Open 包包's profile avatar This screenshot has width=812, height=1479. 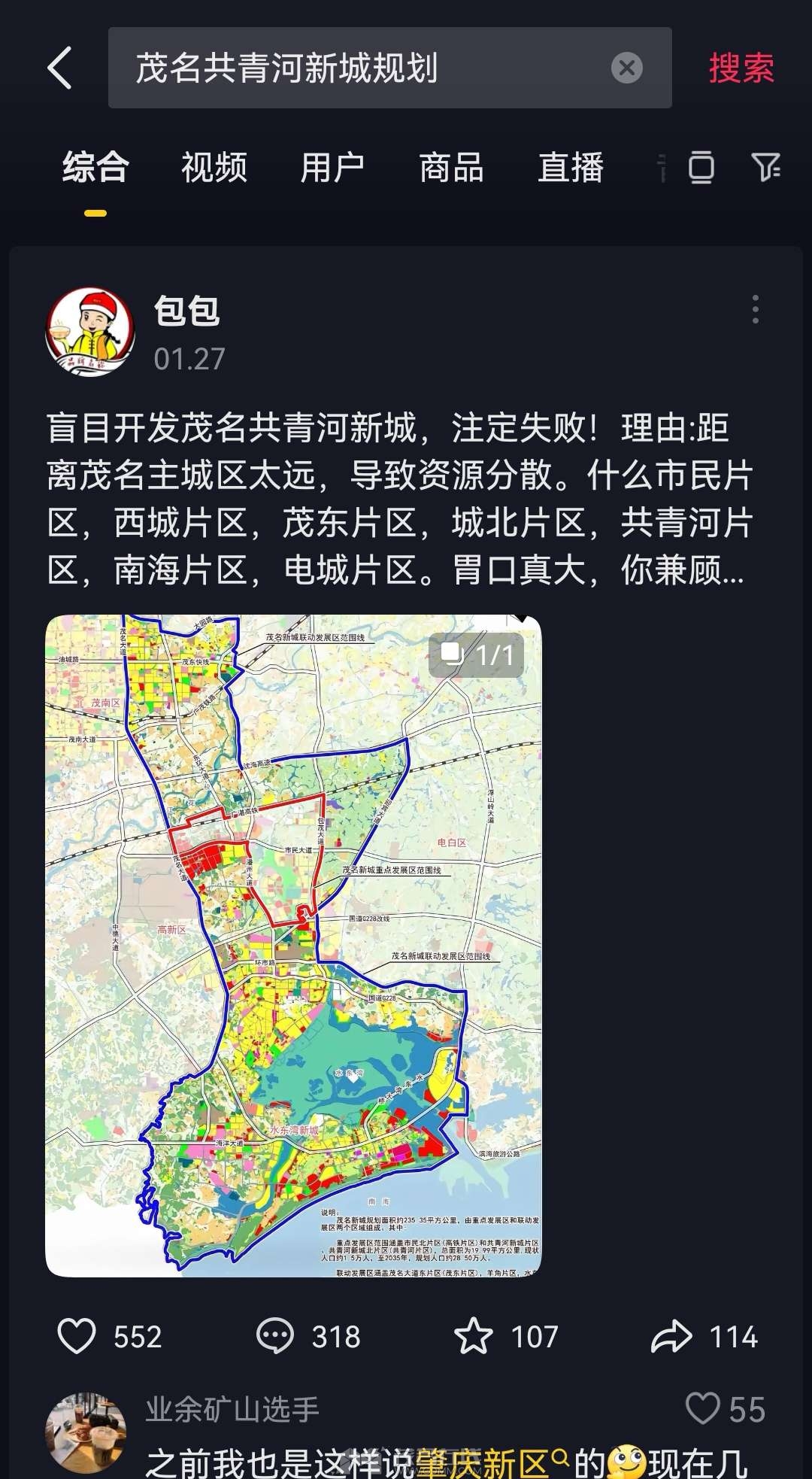point(90,332)
